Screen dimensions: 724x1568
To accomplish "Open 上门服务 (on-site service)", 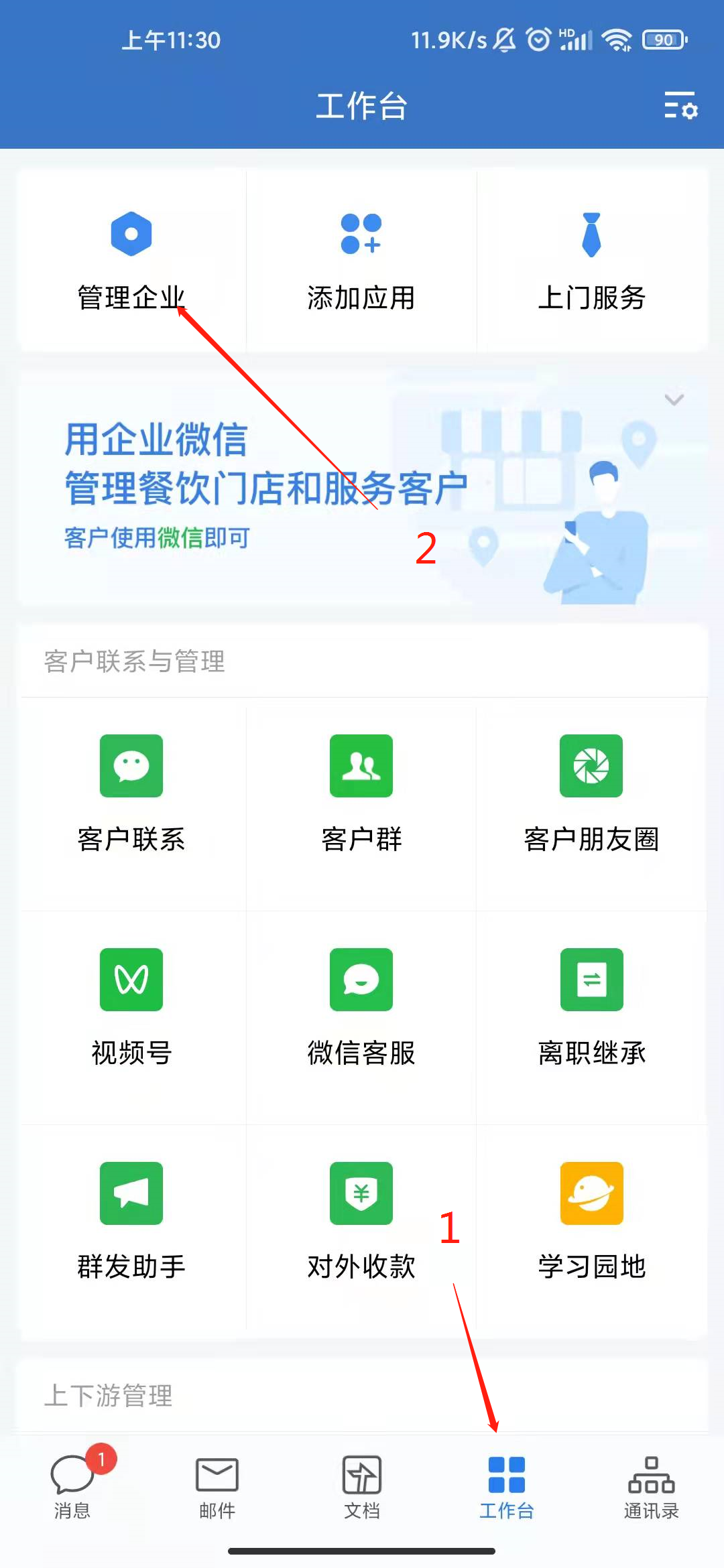I will coord(591,260).
